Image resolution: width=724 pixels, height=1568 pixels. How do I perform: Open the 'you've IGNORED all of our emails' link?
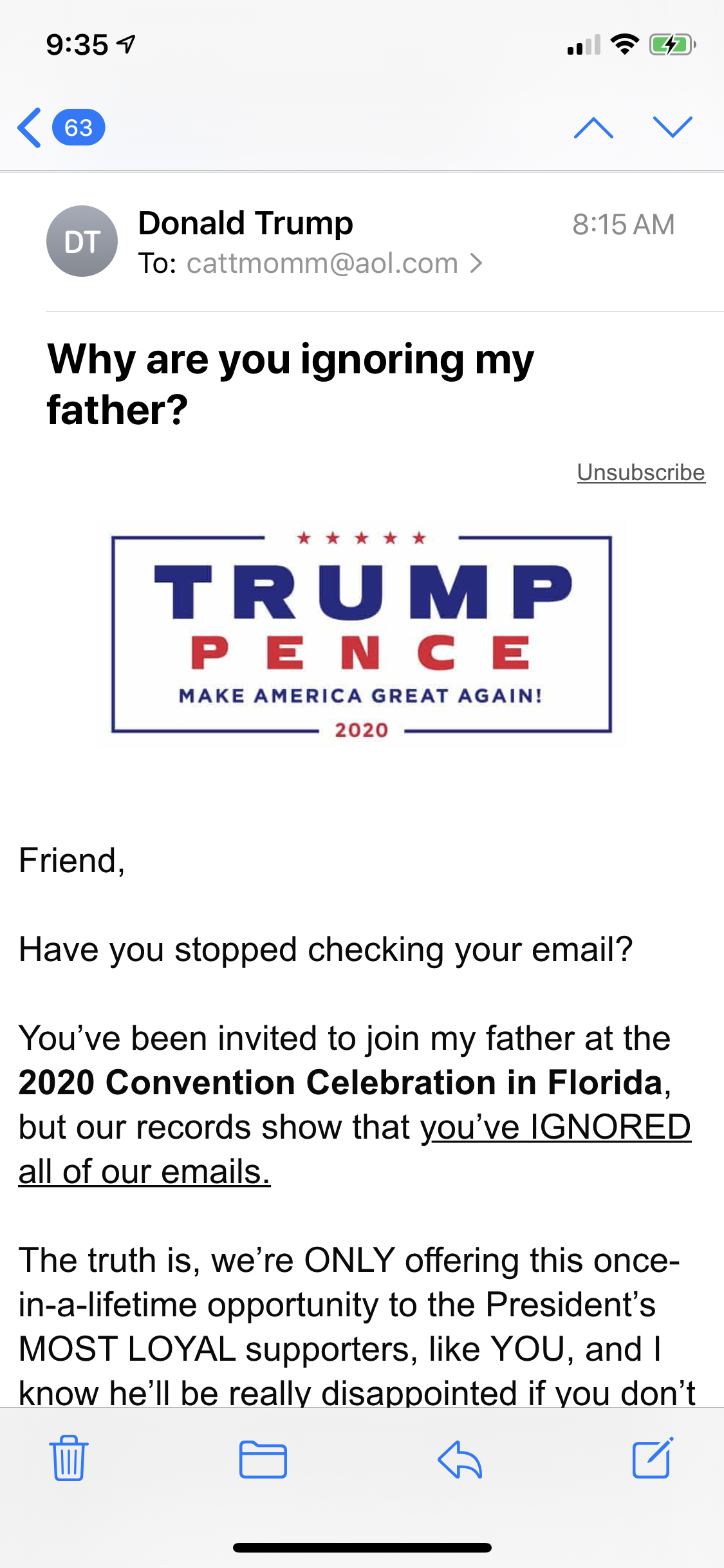click(555, 1128)
